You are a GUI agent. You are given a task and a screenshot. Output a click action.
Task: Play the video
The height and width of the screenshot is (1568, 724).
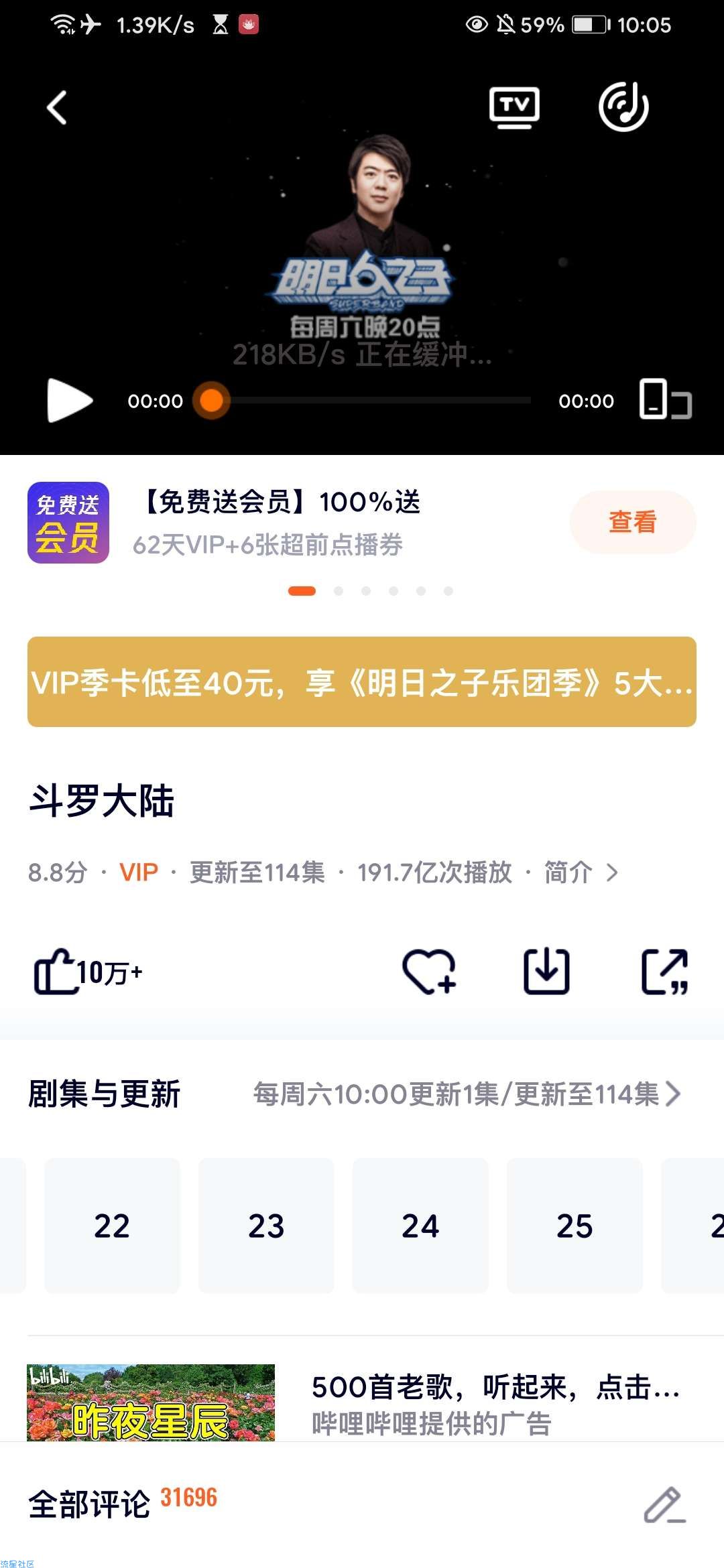click(70, 401)
